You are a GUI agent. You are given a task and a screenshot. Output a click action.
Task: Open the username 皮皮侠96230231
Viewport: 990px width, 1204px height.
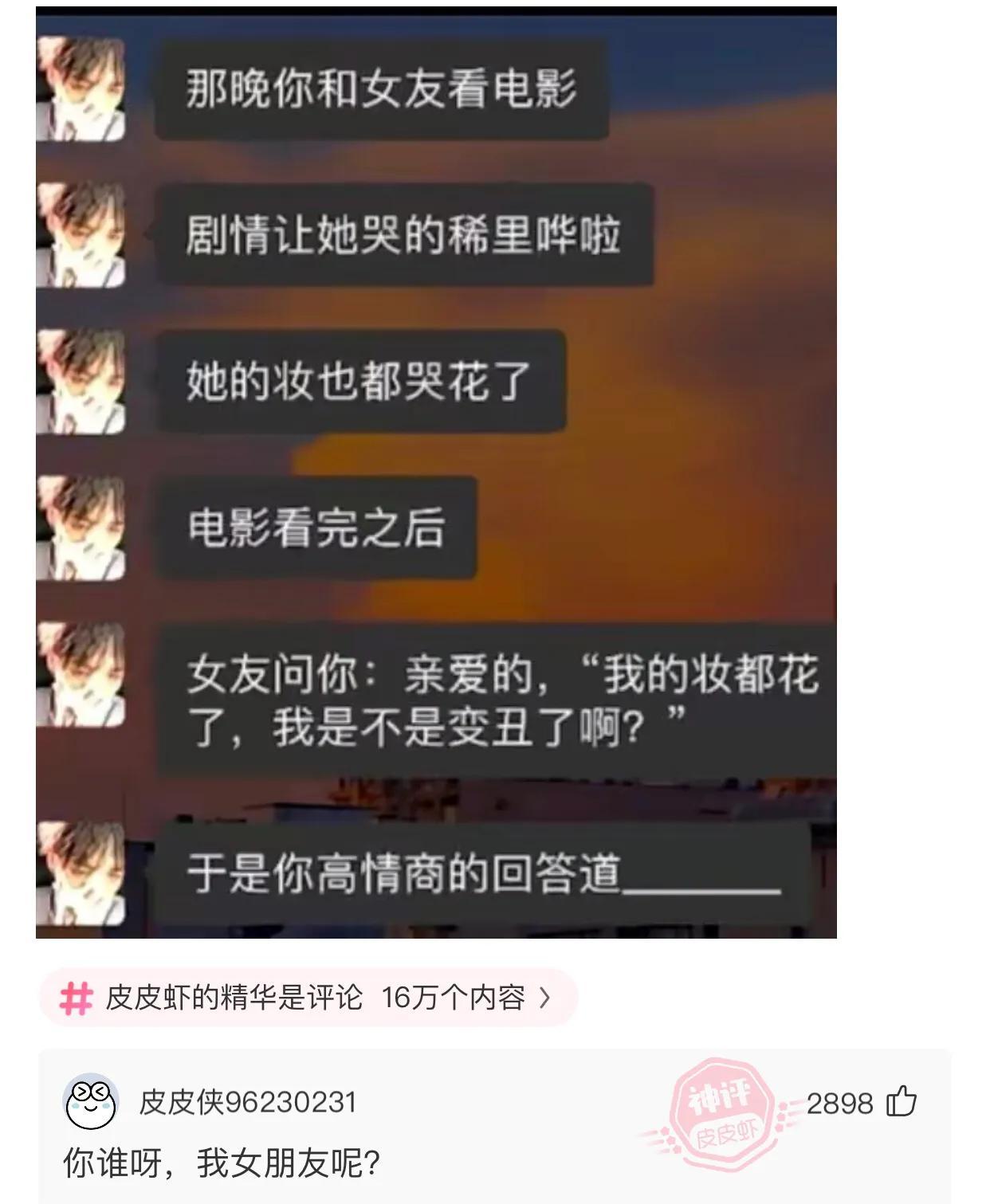tap(247, 1102)
